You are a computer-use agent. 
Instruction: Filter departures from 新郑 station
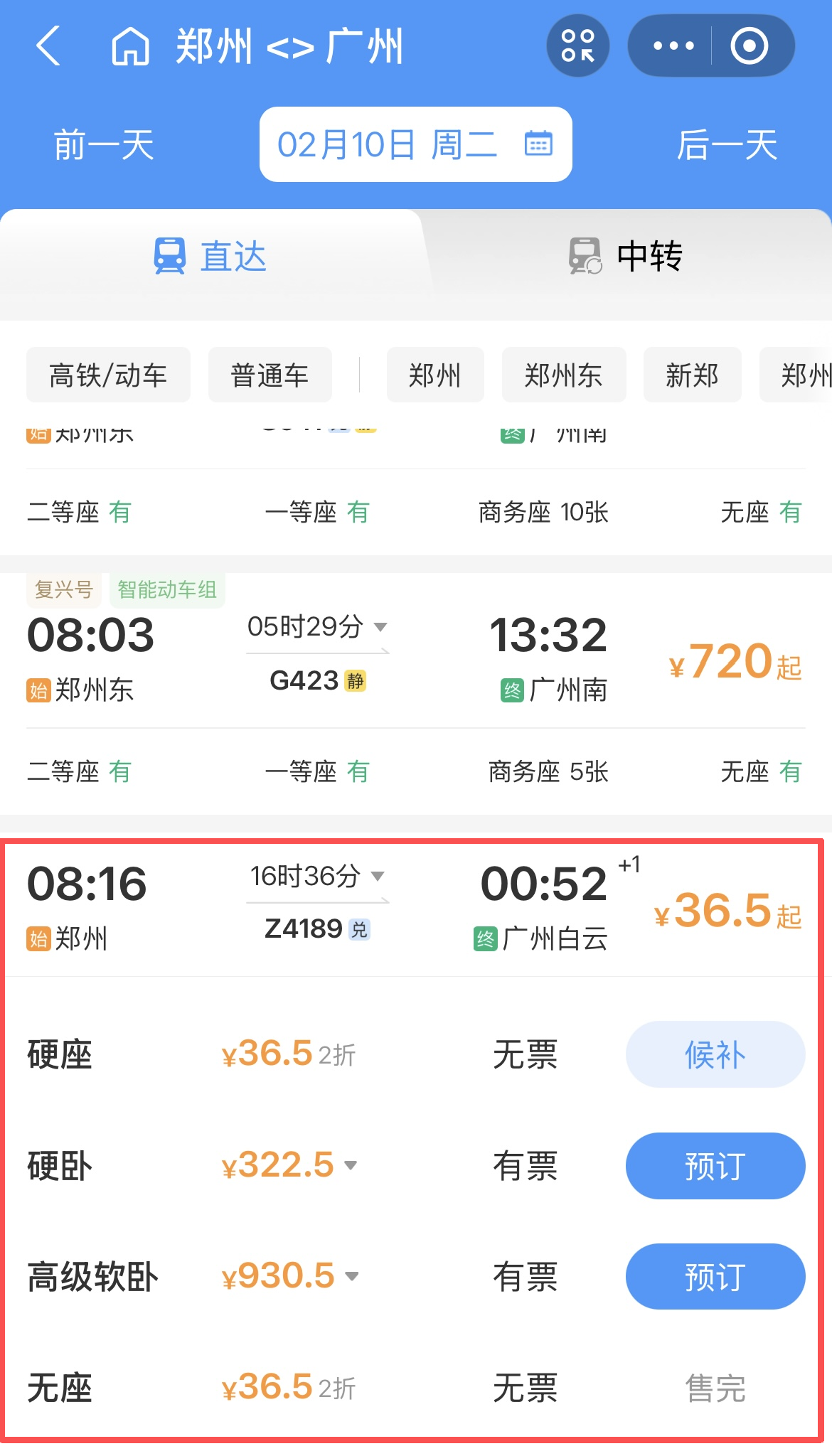pos(692,375)
